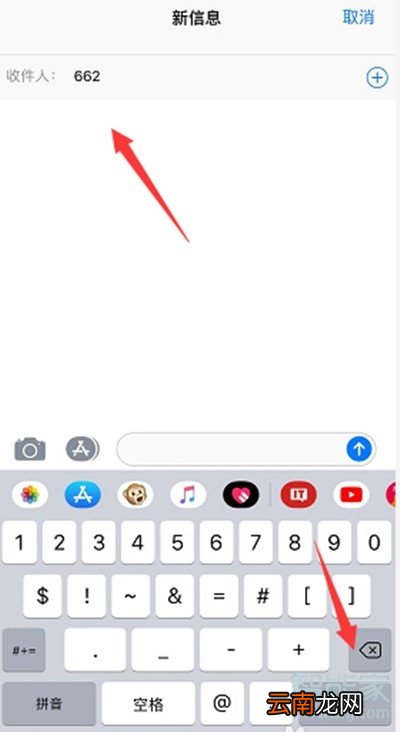Open the monkey Animoji app
Screen dimensions: 400x732
click(135, 494)
